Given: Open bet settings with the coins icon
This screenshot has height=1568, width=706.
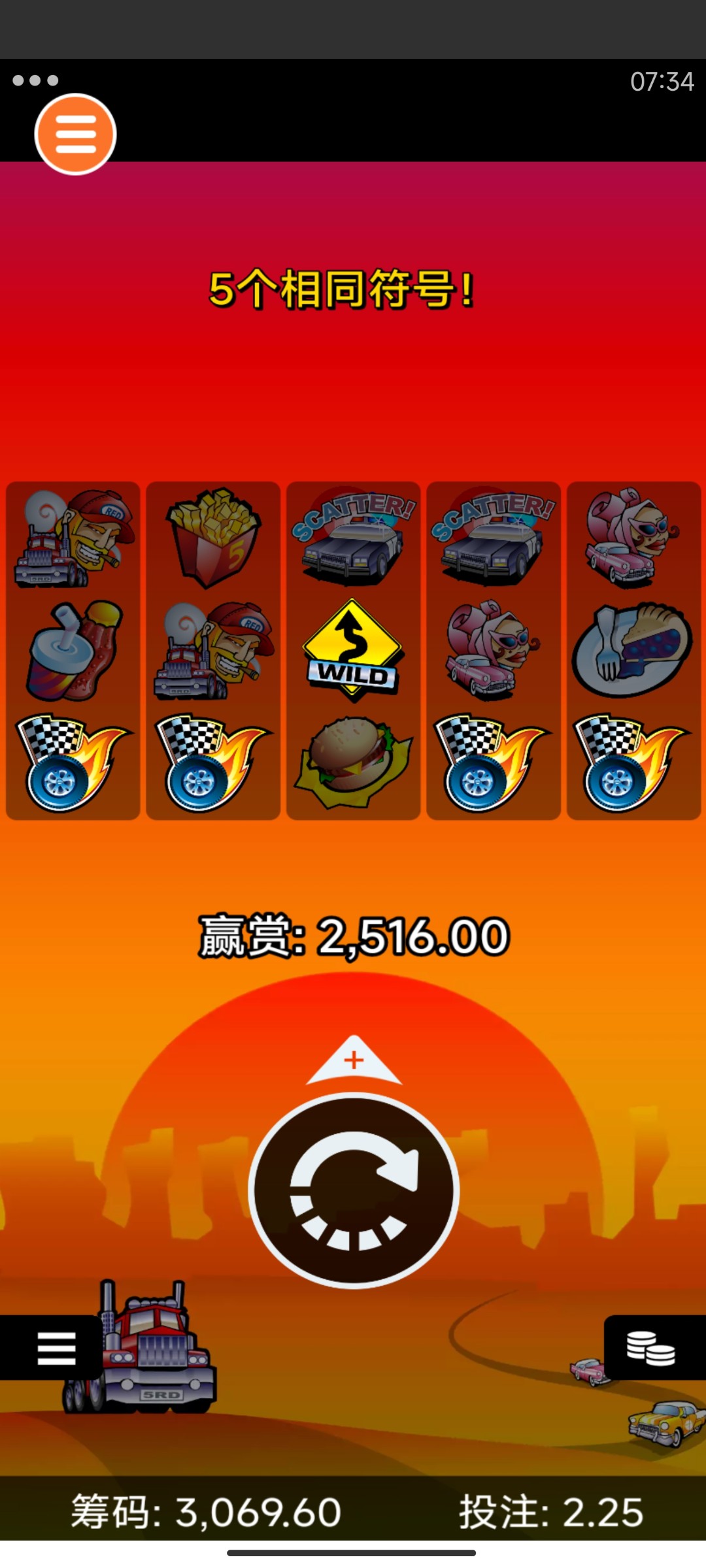Looking at the screenshot, I should 650,1348.
